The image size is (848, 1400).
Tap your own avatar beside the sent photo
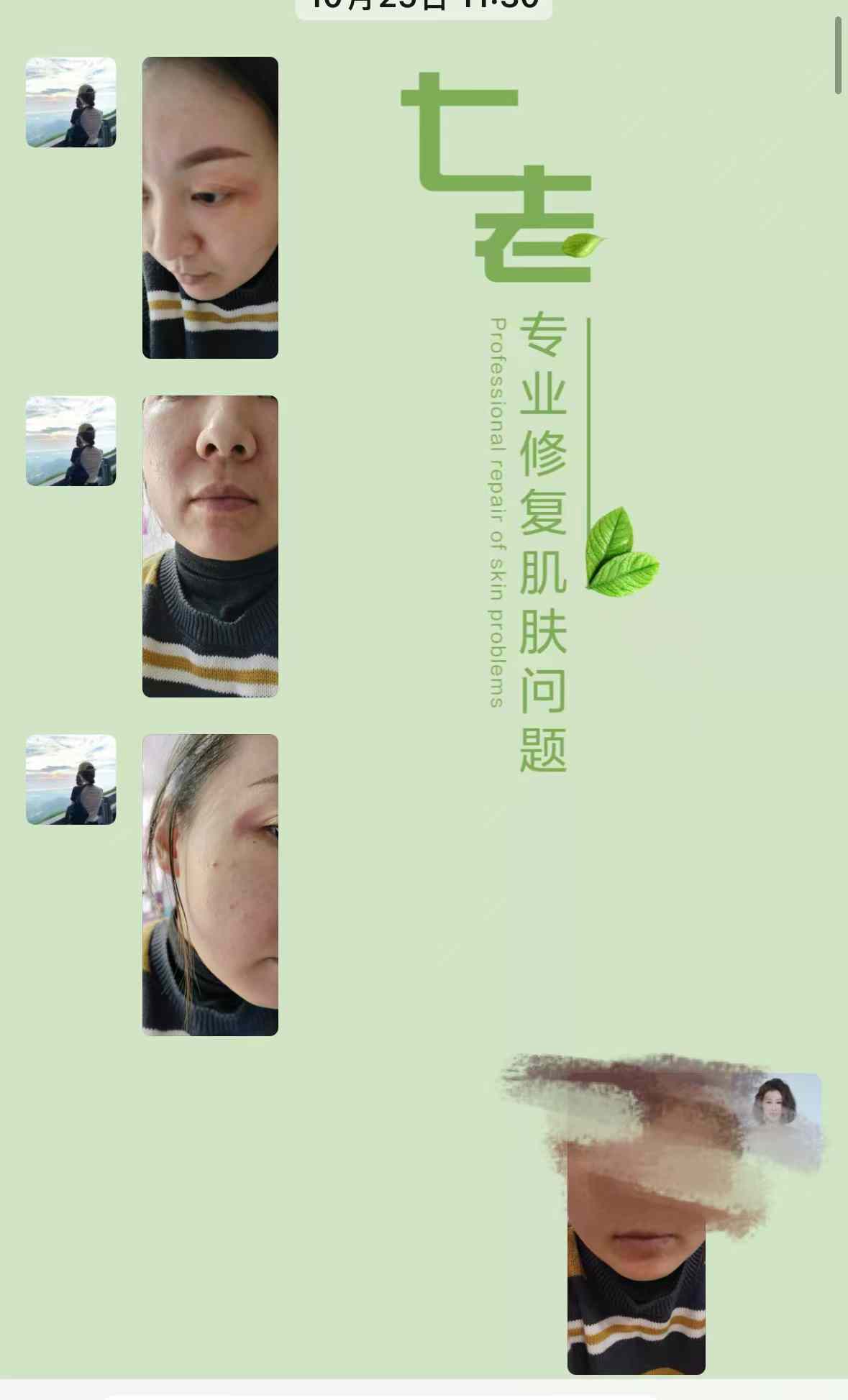click(x=778, y=1102)
